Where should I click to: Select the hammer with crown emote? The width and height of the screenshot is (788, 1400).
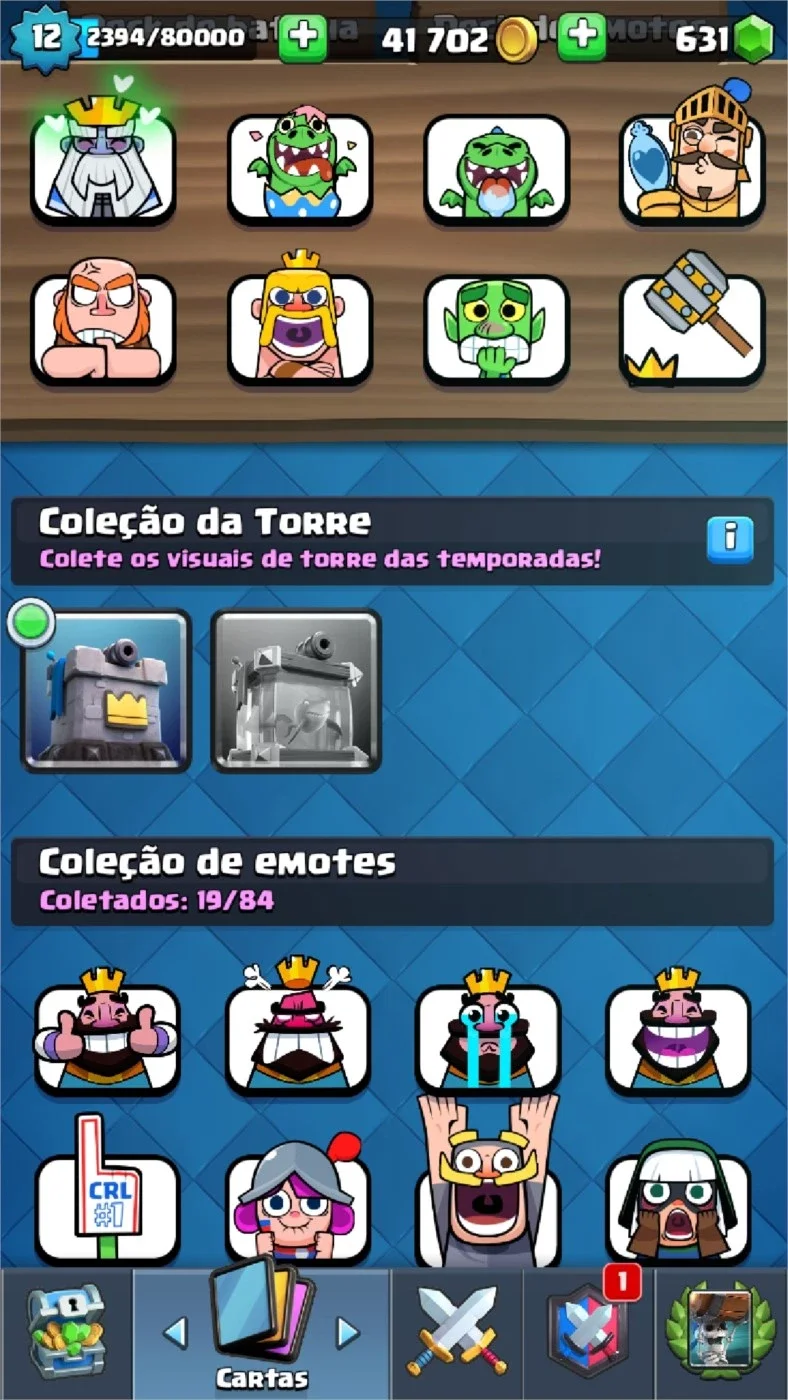click(x=692, y=320)
